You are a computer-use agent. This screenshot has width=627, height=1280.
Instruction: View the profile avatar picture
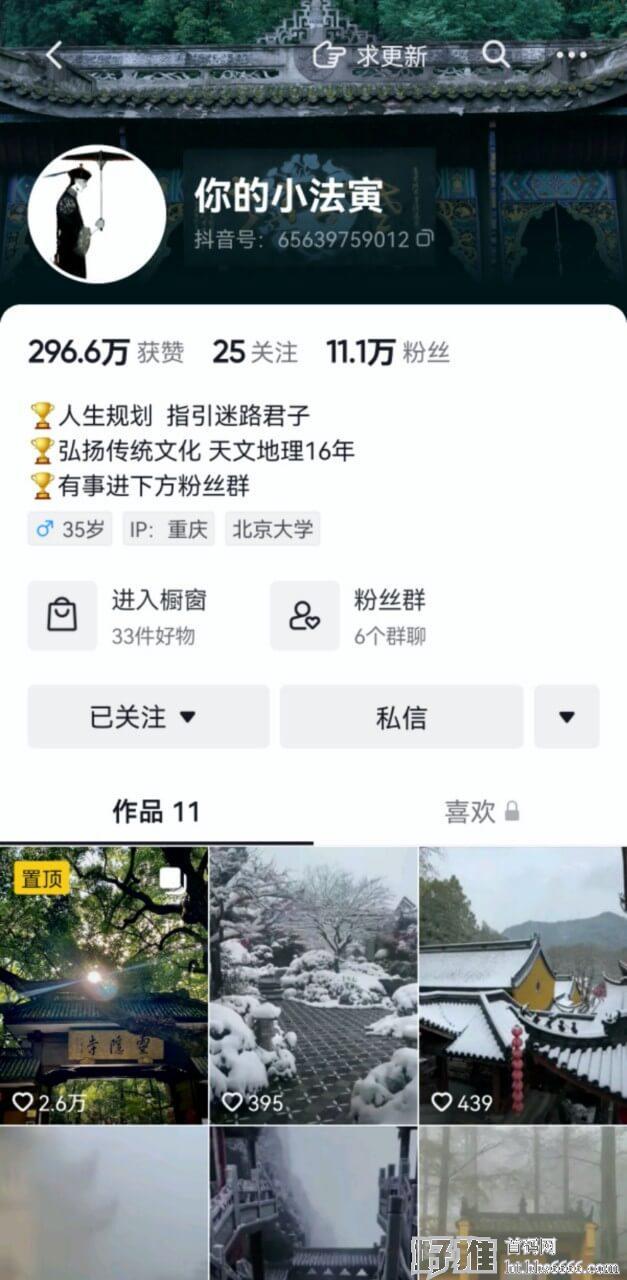coord(97,214)
